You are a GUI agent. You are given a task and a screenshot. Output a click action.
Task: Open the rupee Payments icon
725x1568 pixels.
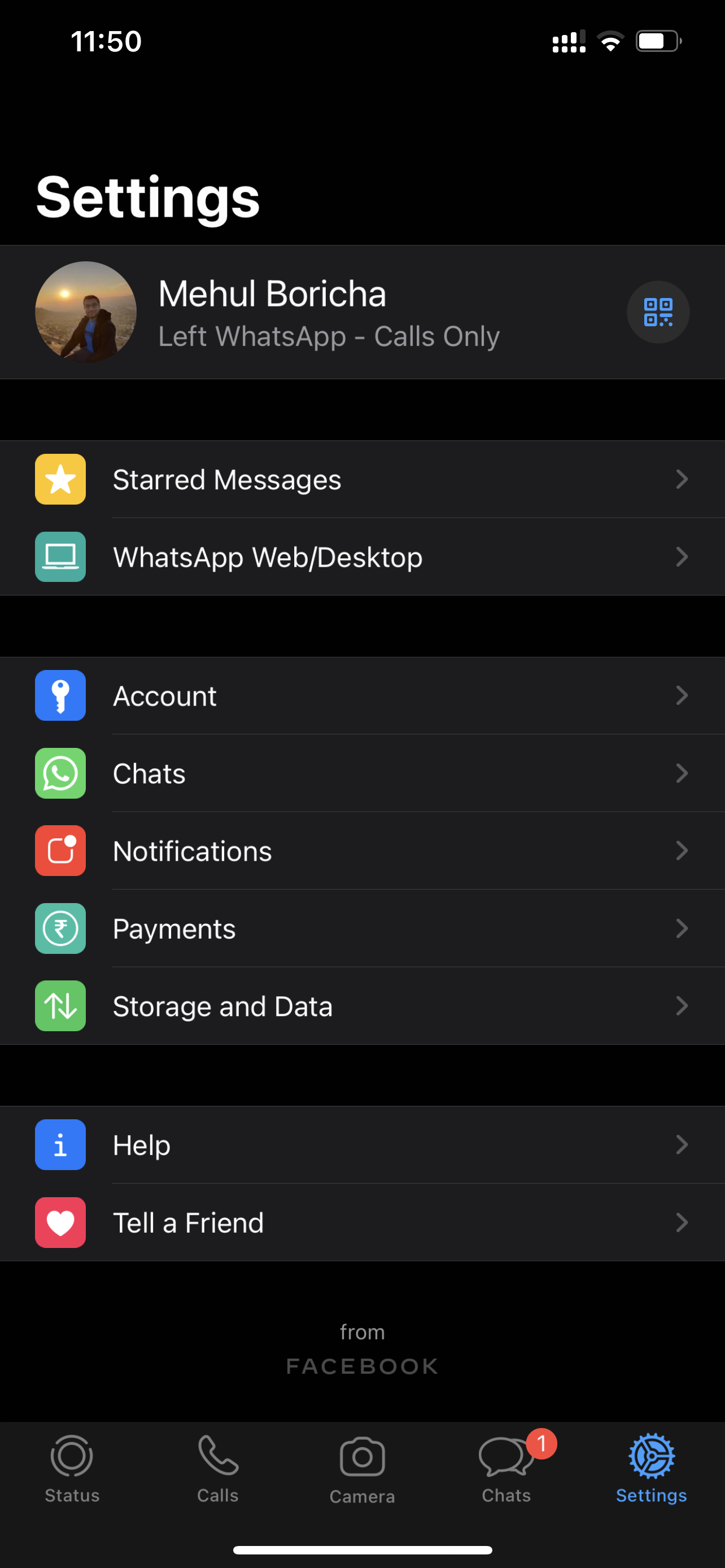pyautogui.click(x=60, y=928)
